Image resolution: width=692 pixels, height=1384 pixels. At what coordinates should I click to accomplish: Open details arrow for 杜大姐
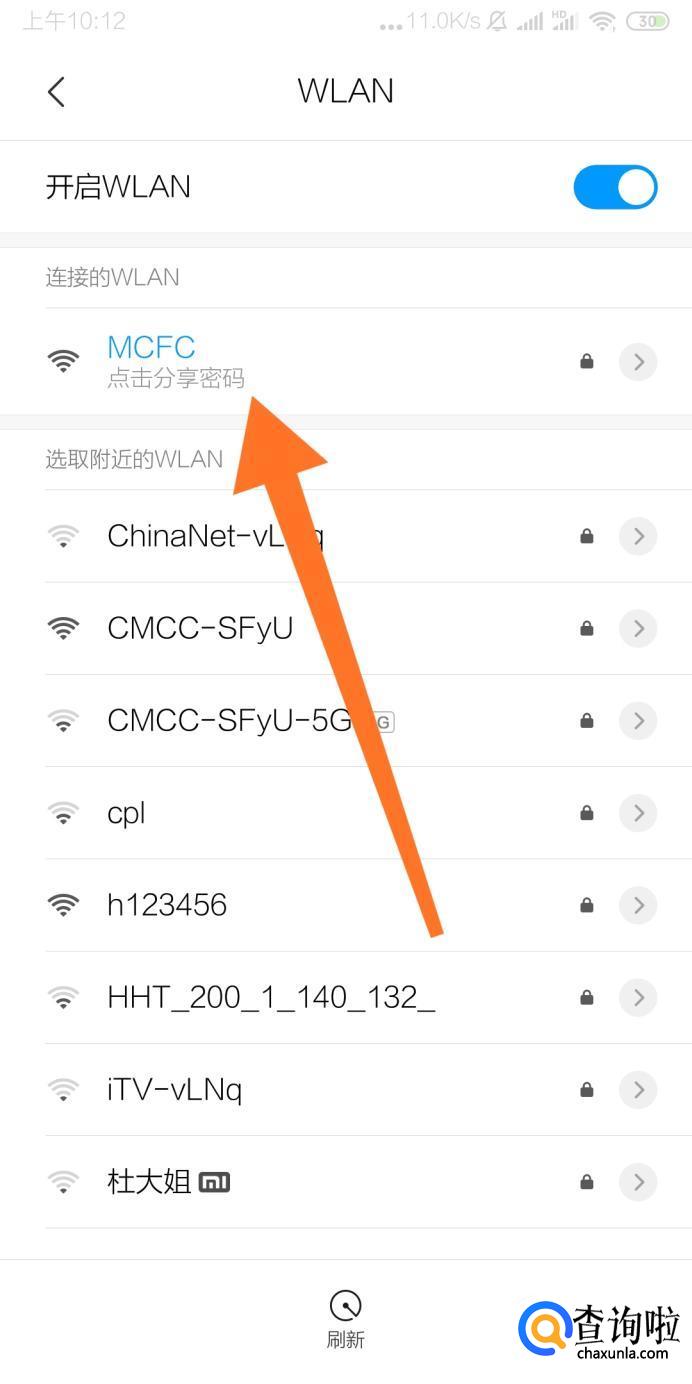tap(638, 1182)
